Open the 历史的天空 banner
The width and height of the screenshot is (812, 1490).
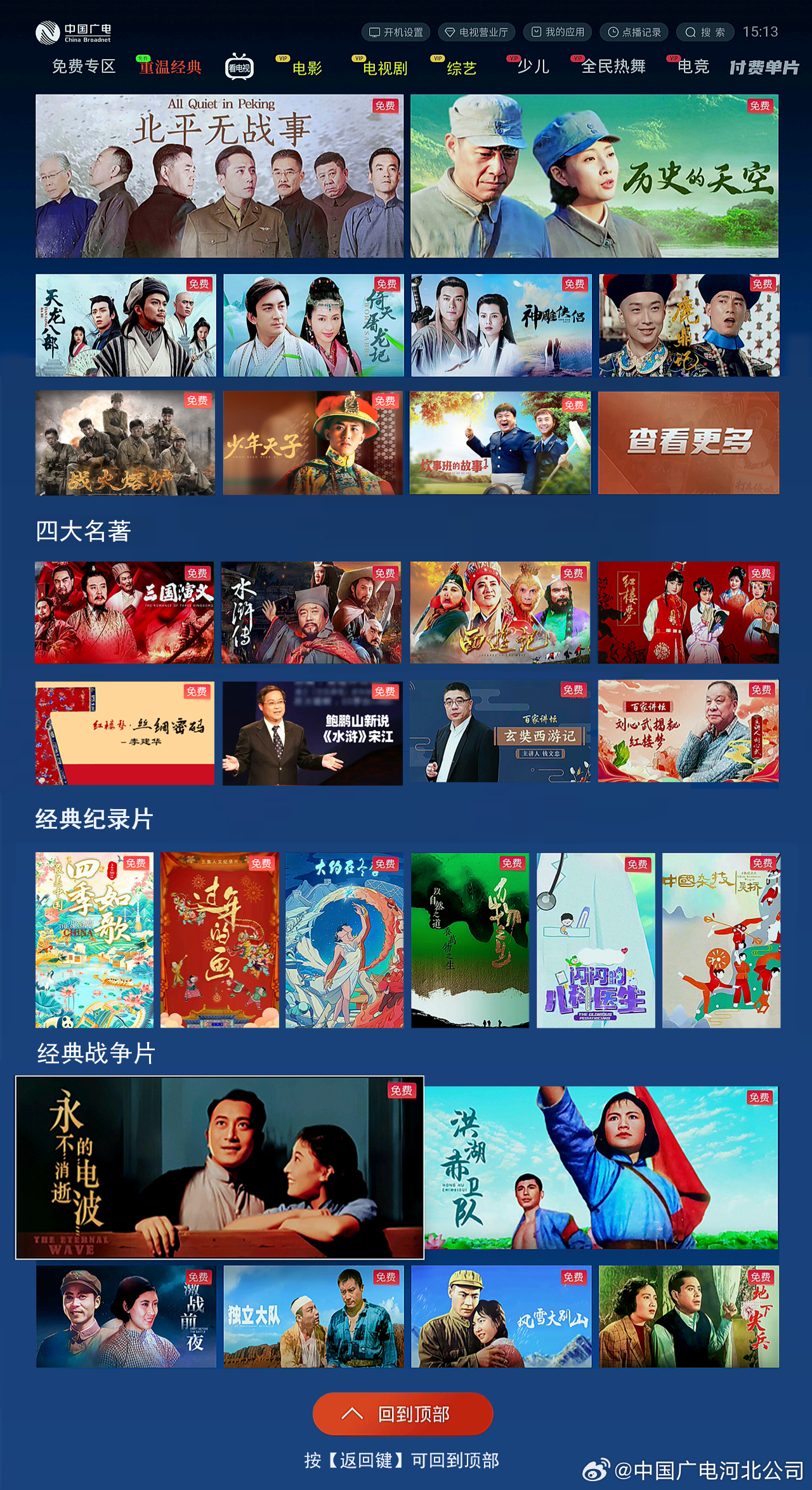(x=594, y=176)
